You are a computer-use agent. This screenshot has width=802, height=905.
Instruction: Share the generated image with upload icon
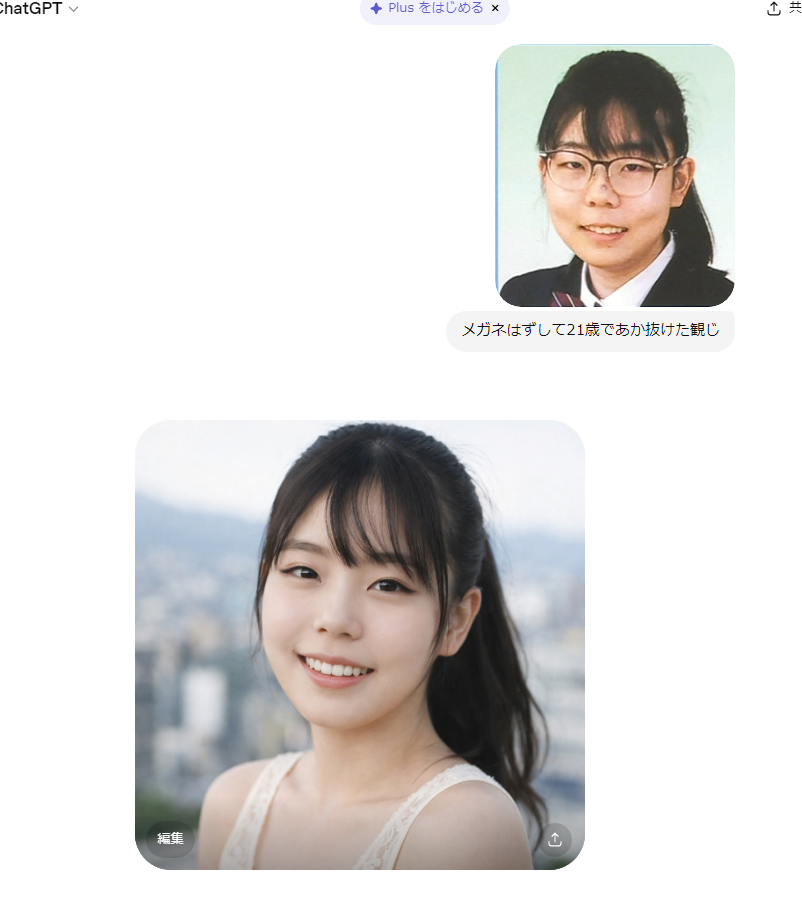[555, 840]
